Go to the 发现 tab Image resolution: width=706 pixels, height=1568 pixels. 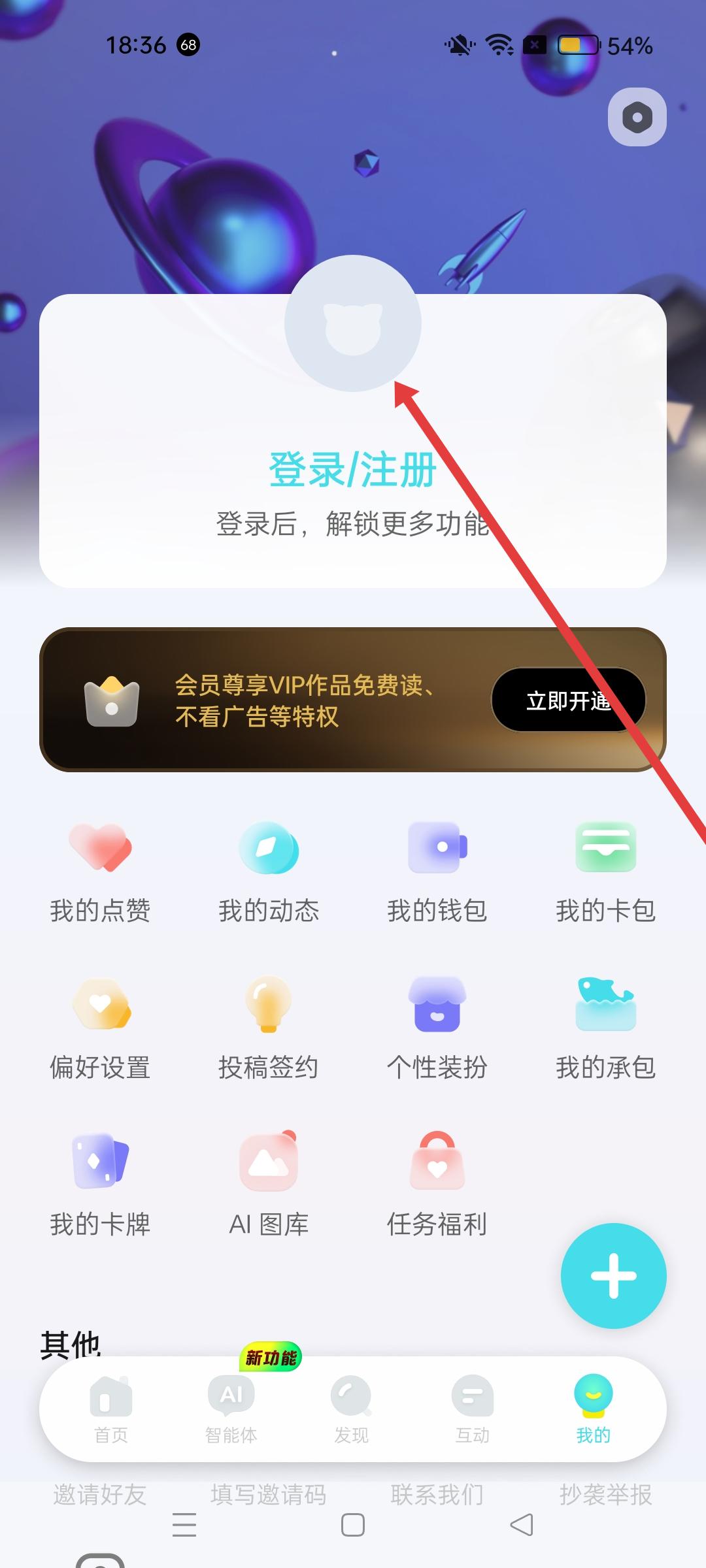(x=352, y=1408)
